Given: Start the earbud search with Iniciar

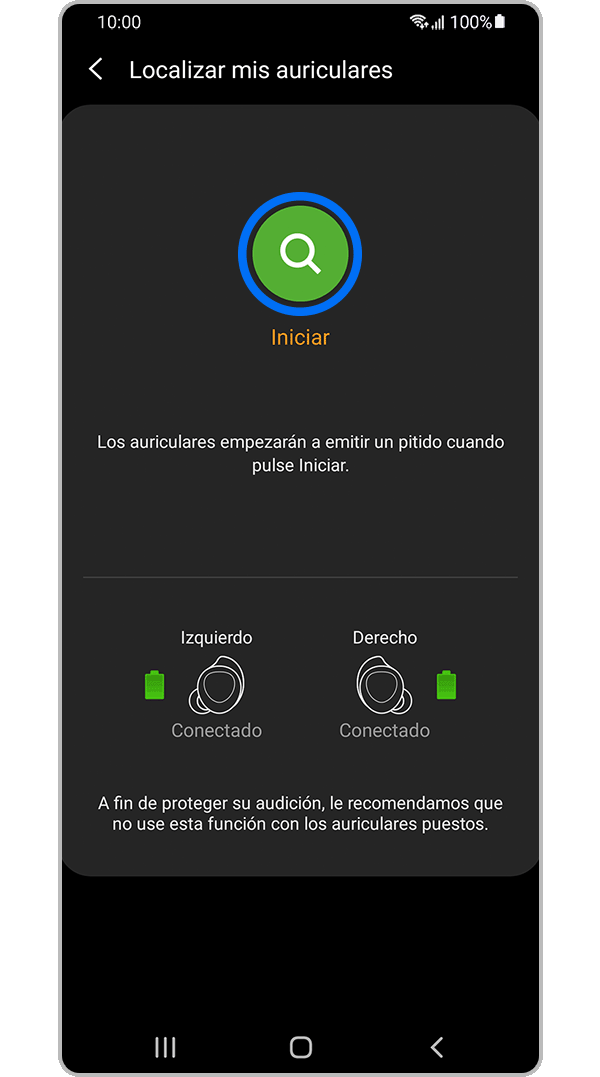Looking at the screenshot, I should coord(300,254).
